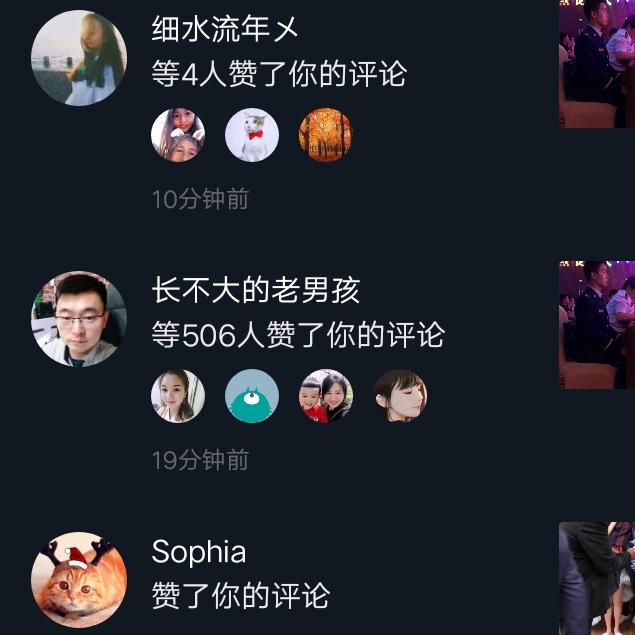Open Sophia's 赞了你的评论 notification
Viewport: 635px width, 635px height.
coord(240,596)
